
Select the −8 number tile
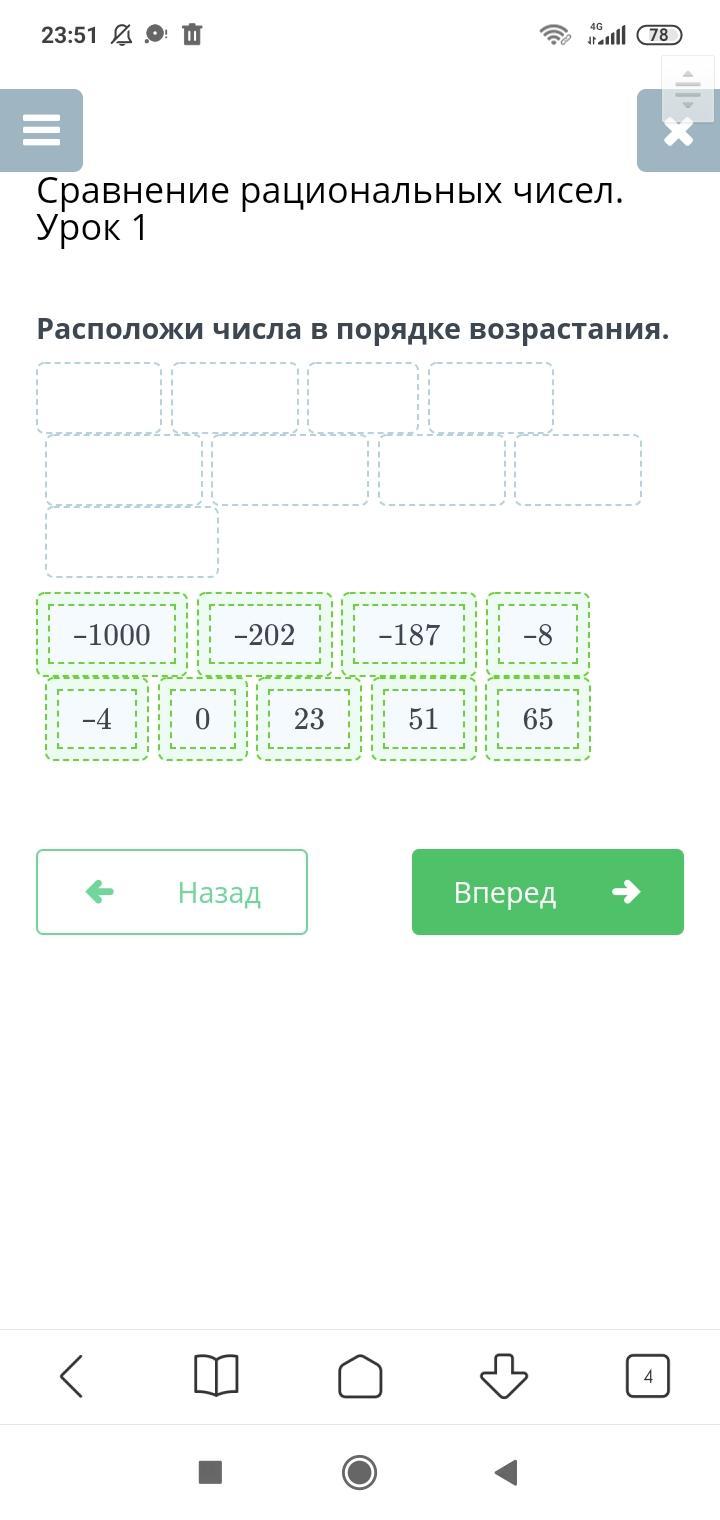(538, 635)
